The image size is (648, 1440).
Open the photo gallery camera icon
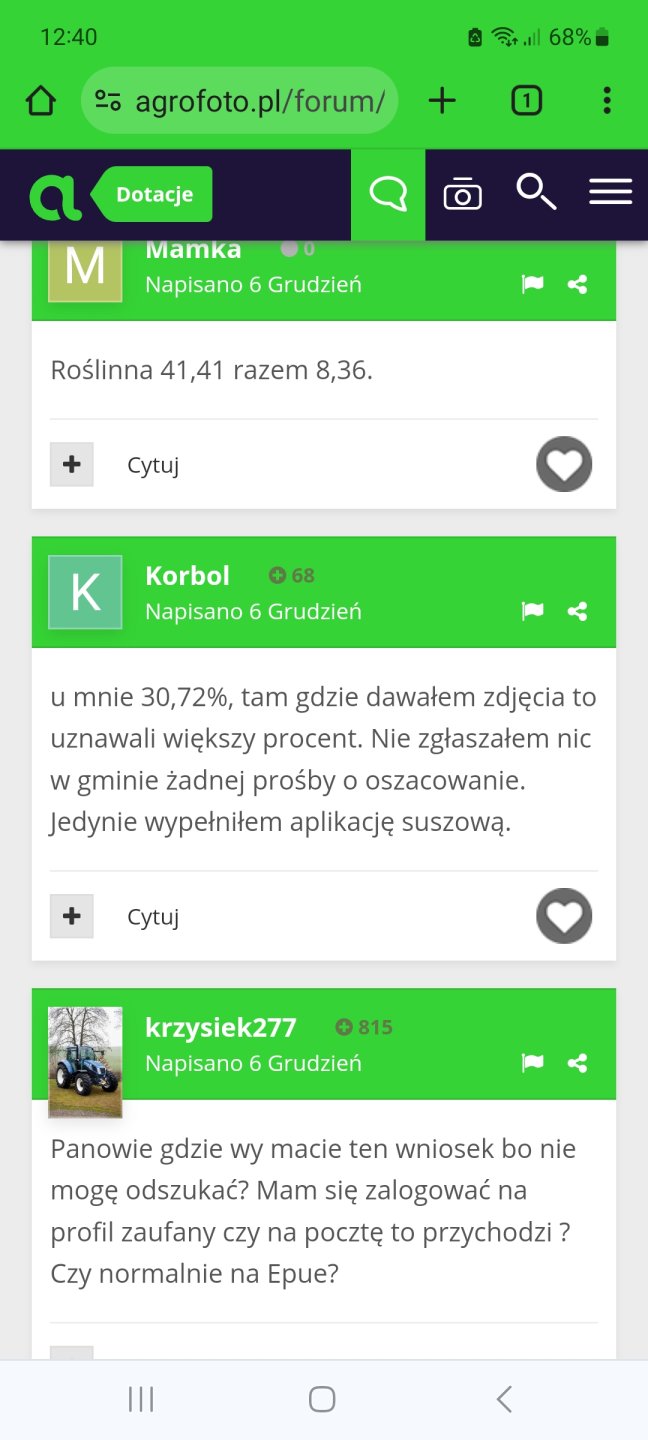point(462,194)
